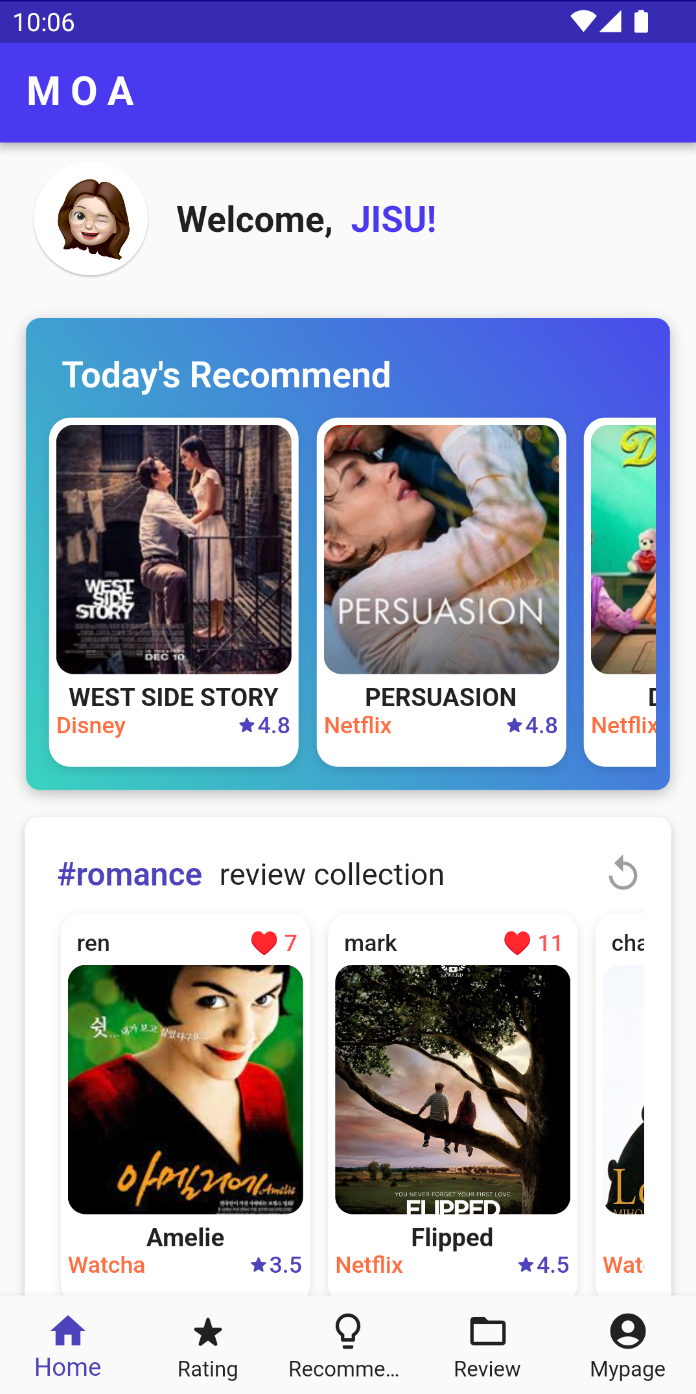View mark's Flipped review card
This screenshot has width=696, height=1394.
point(452,1100)
